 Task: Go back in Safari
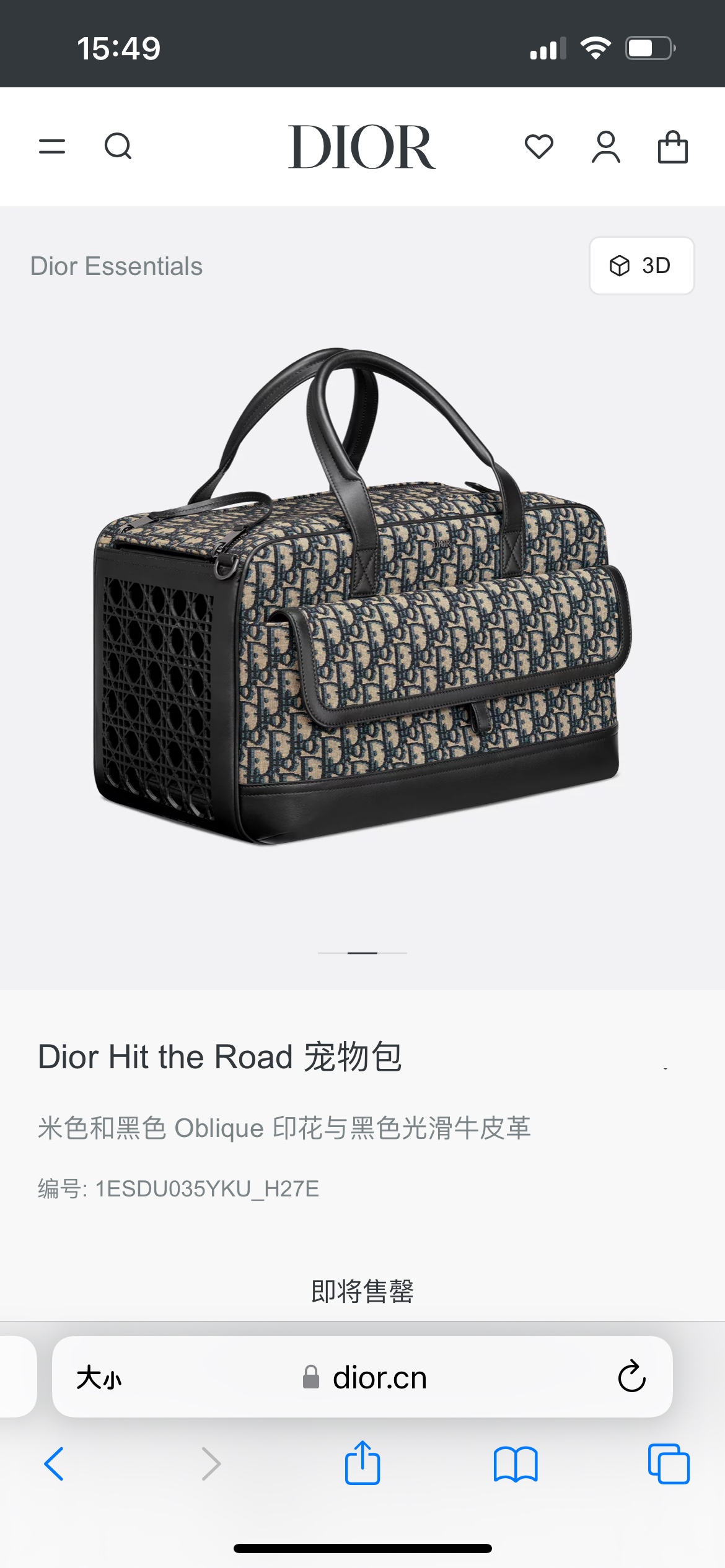click(x=54, y=1464)
